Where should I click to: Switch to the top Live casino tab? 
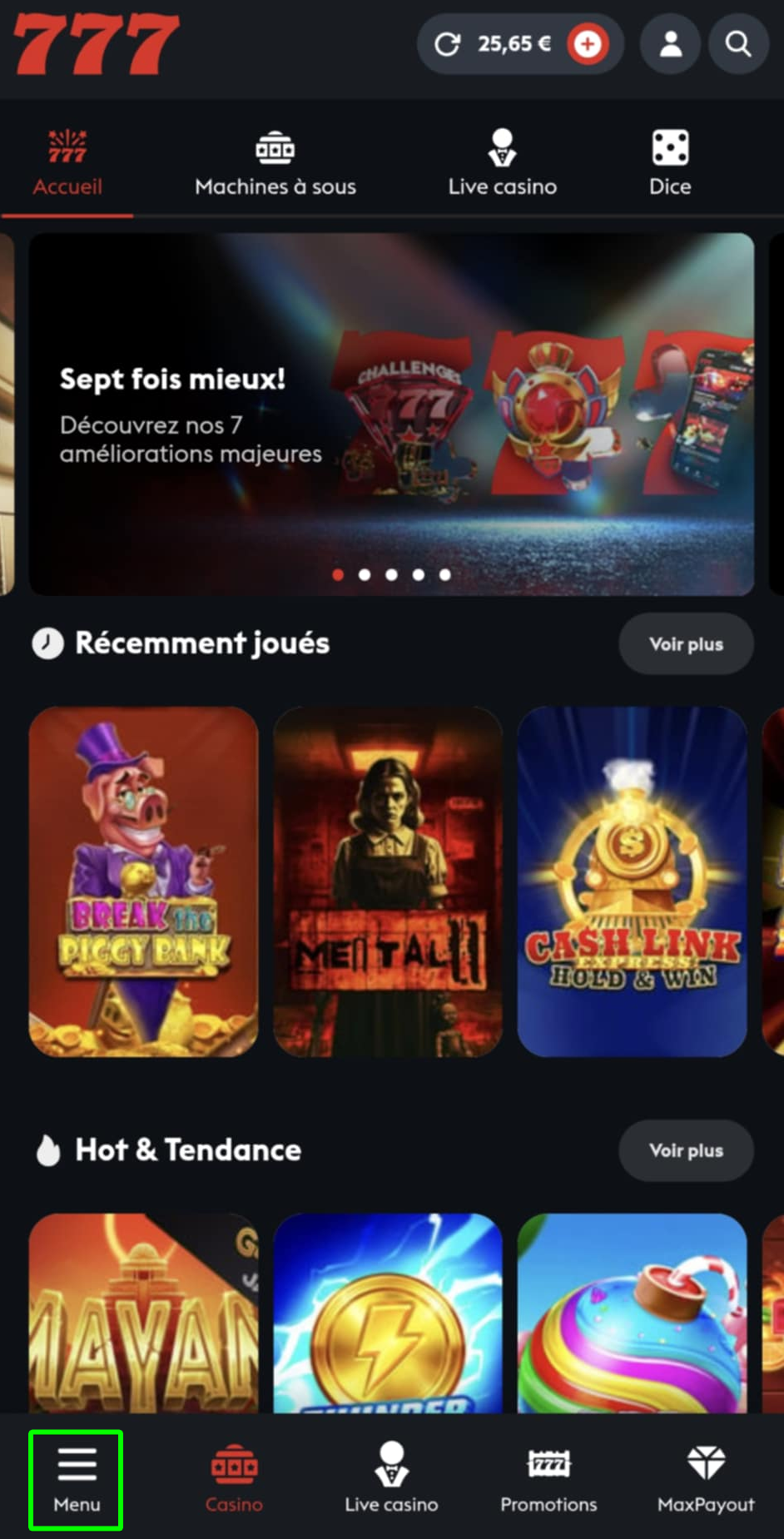(502, 164)
